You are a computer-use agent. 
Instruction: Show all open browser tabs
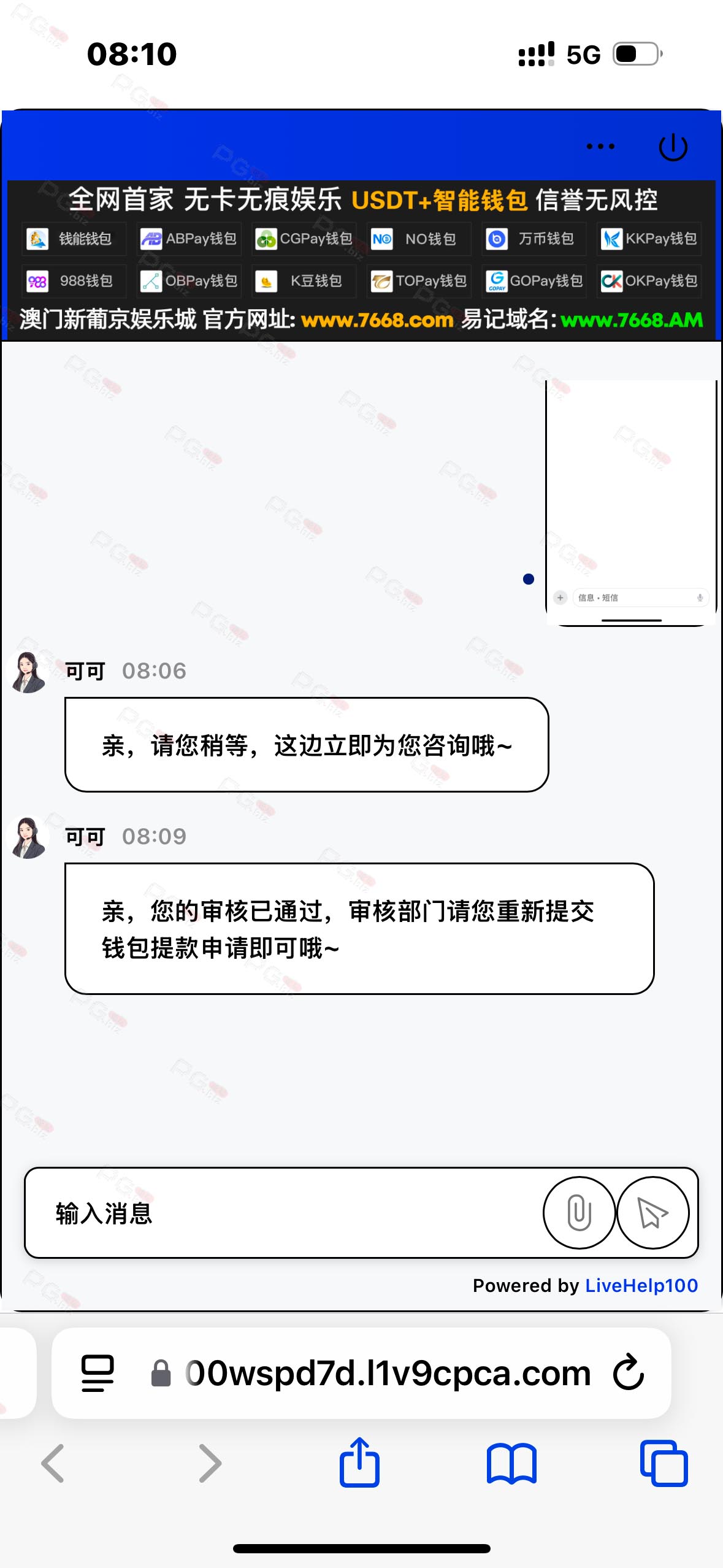[664, 1463]
